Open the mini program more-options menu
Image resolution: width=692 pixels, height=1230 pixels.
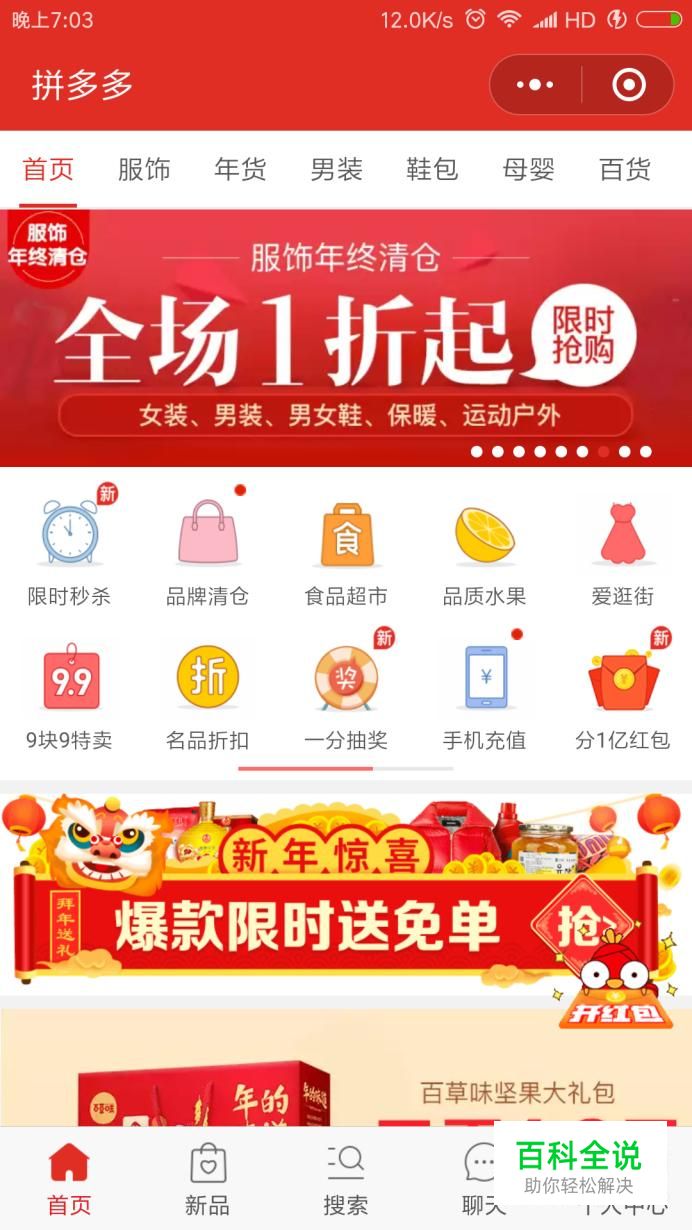click(535, 85)
